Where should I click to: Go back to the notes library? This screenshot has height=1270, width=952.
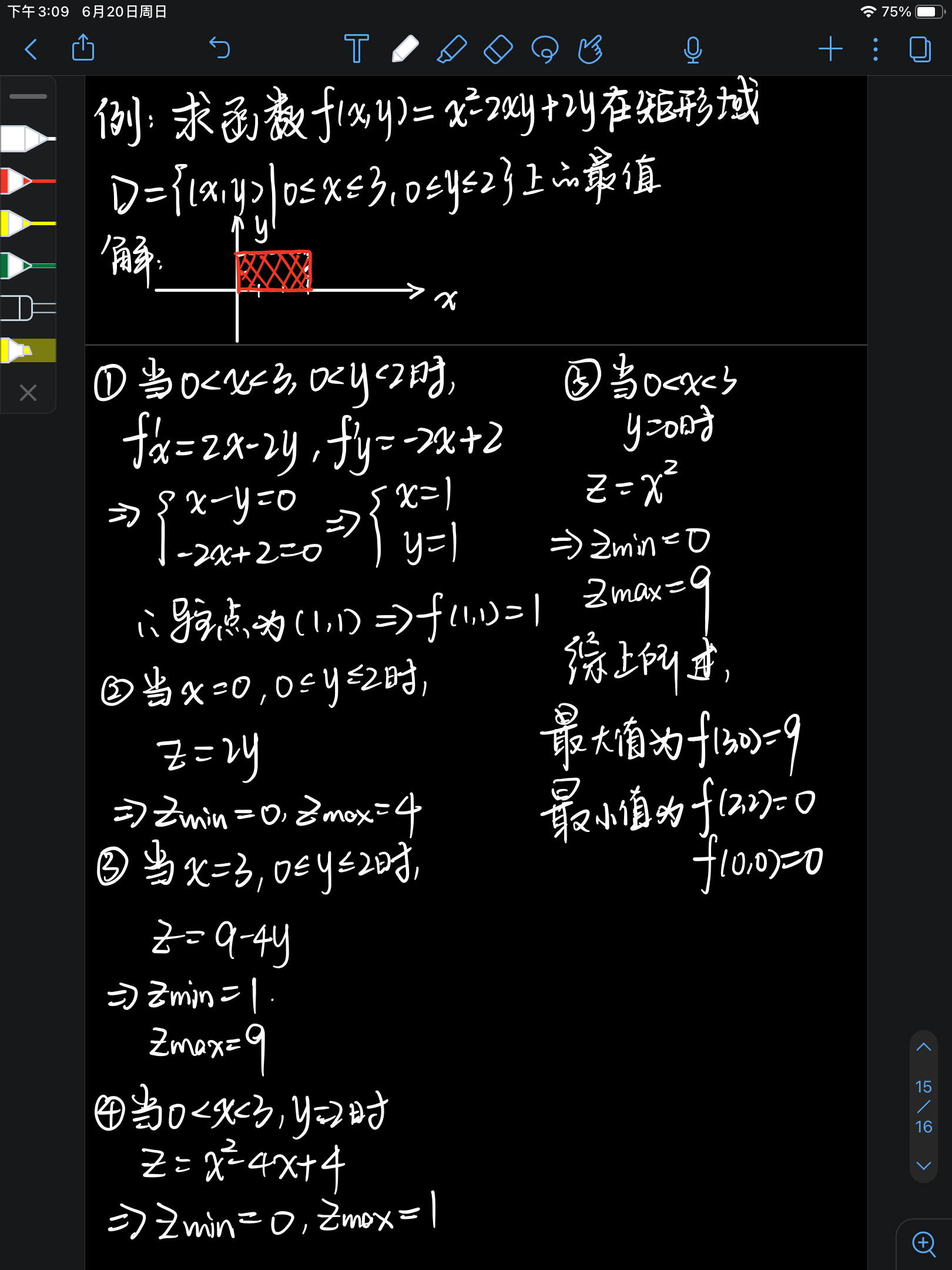[32, 49]
